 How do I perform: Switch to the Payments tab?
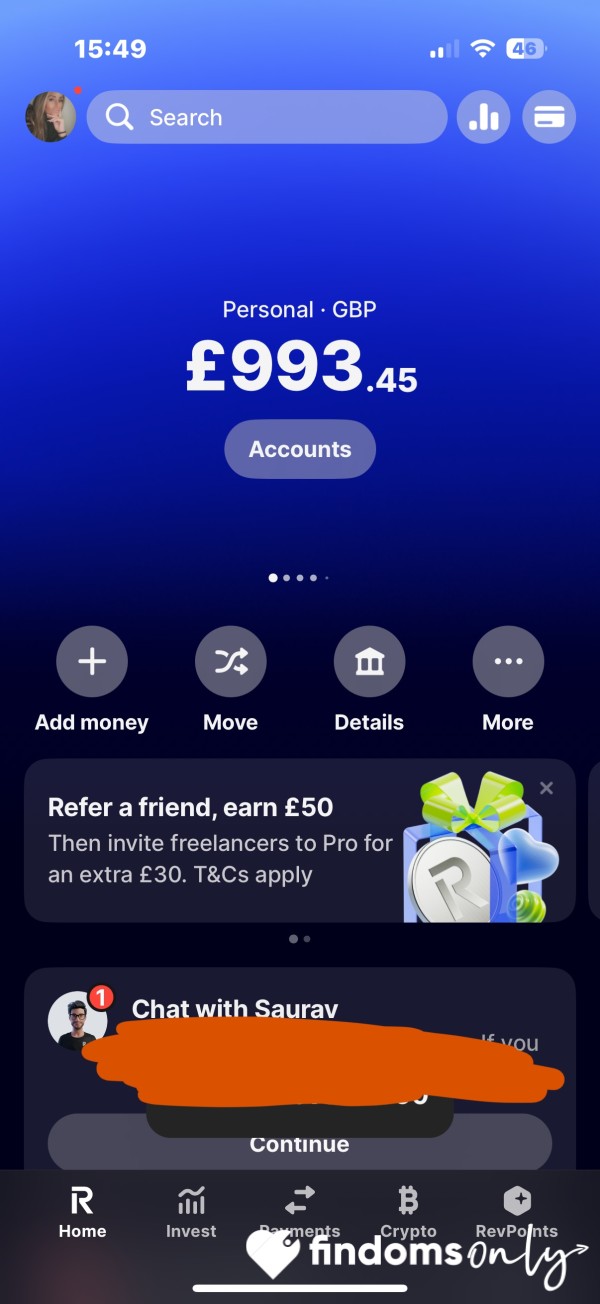click(x=300, y=1212)
